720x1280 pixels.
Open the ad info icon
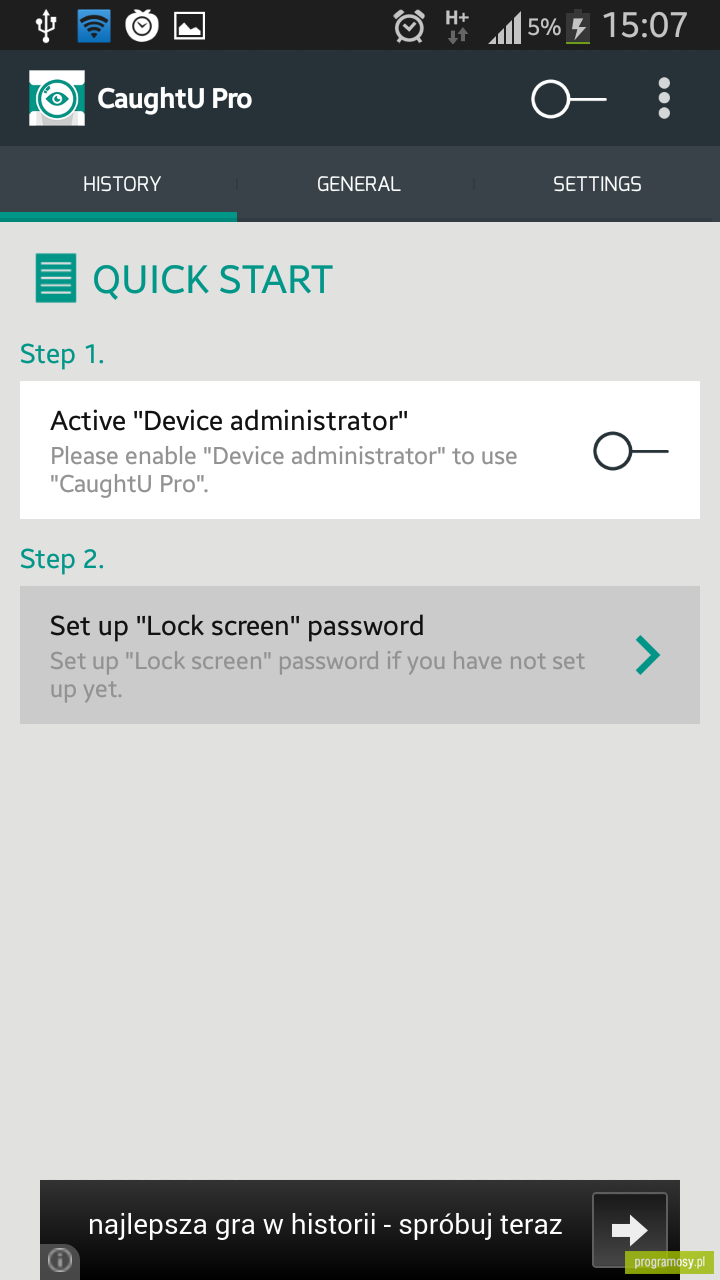pos(60,1260)
